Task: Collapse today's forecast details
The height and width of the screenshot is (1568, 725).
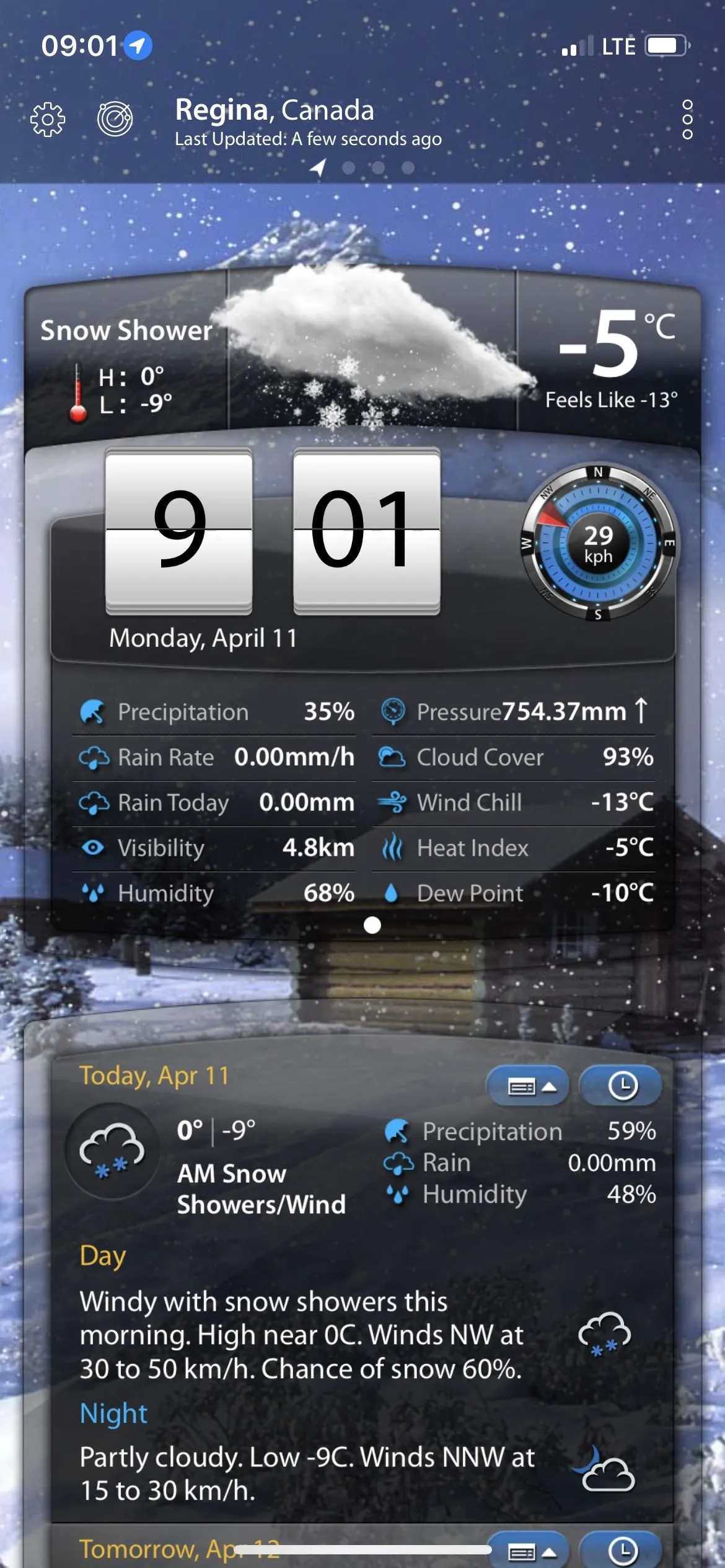Action: pos(529,1086)
